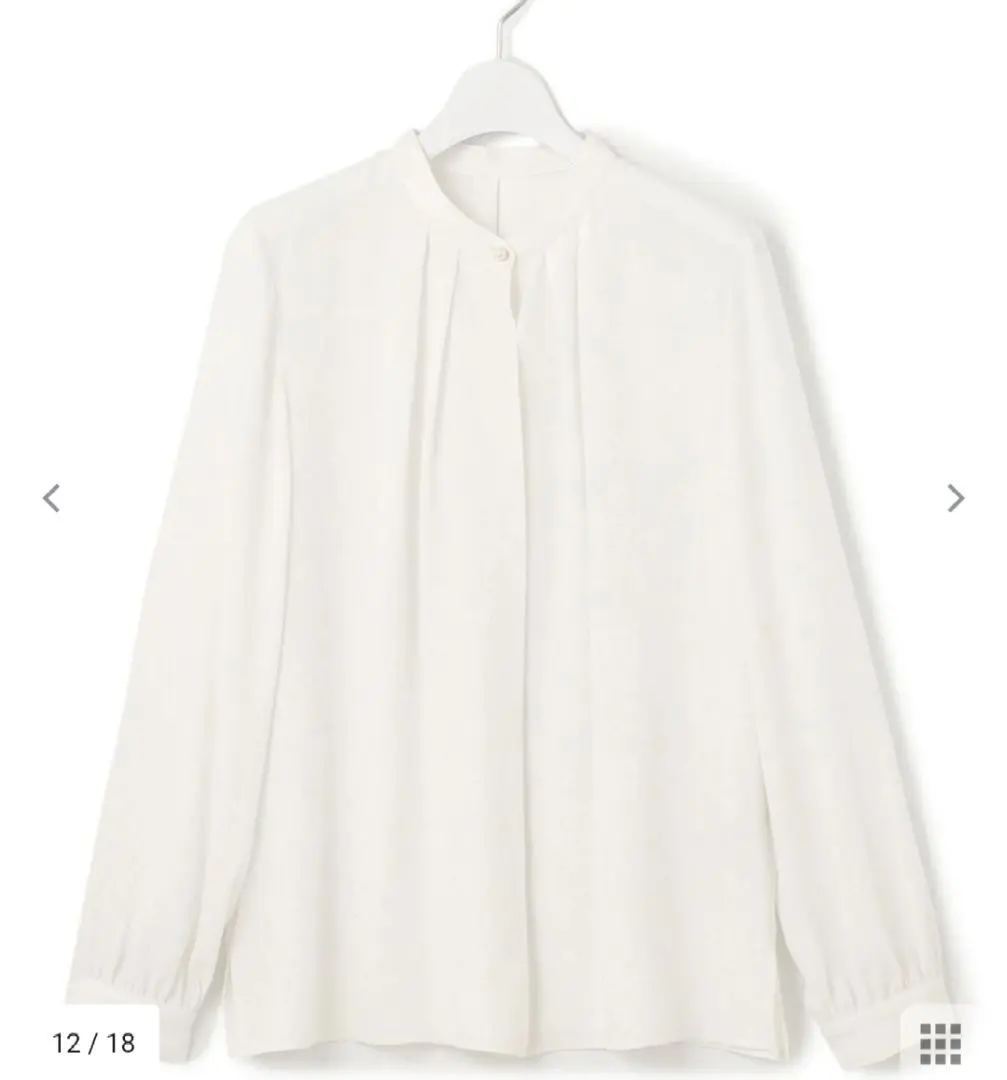Open the grid view of all photos
1007x1080 pixels.
(x=940, y=1043)
